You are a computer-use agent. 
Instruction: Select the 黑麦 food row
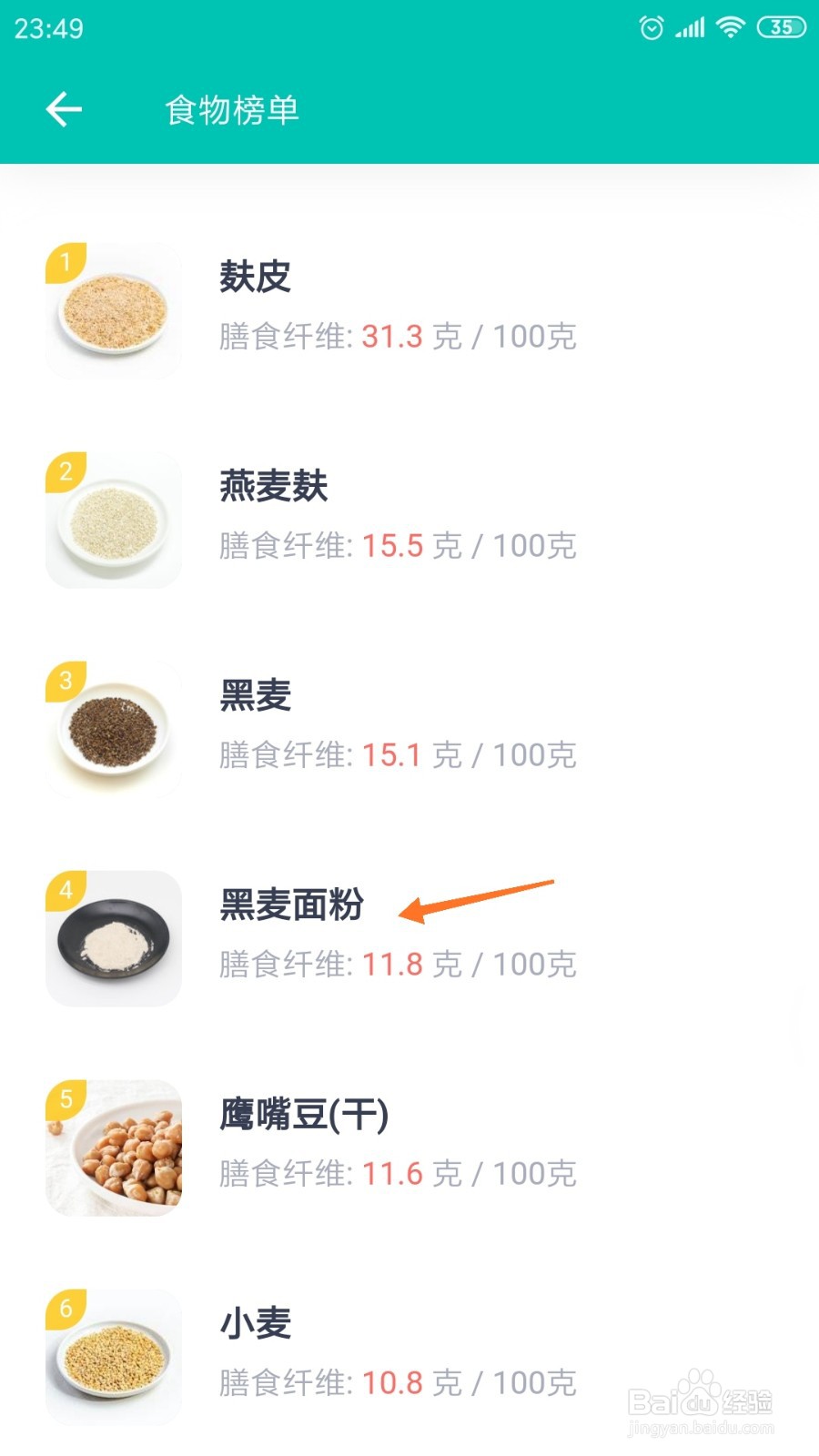click(x=409, y=729)
